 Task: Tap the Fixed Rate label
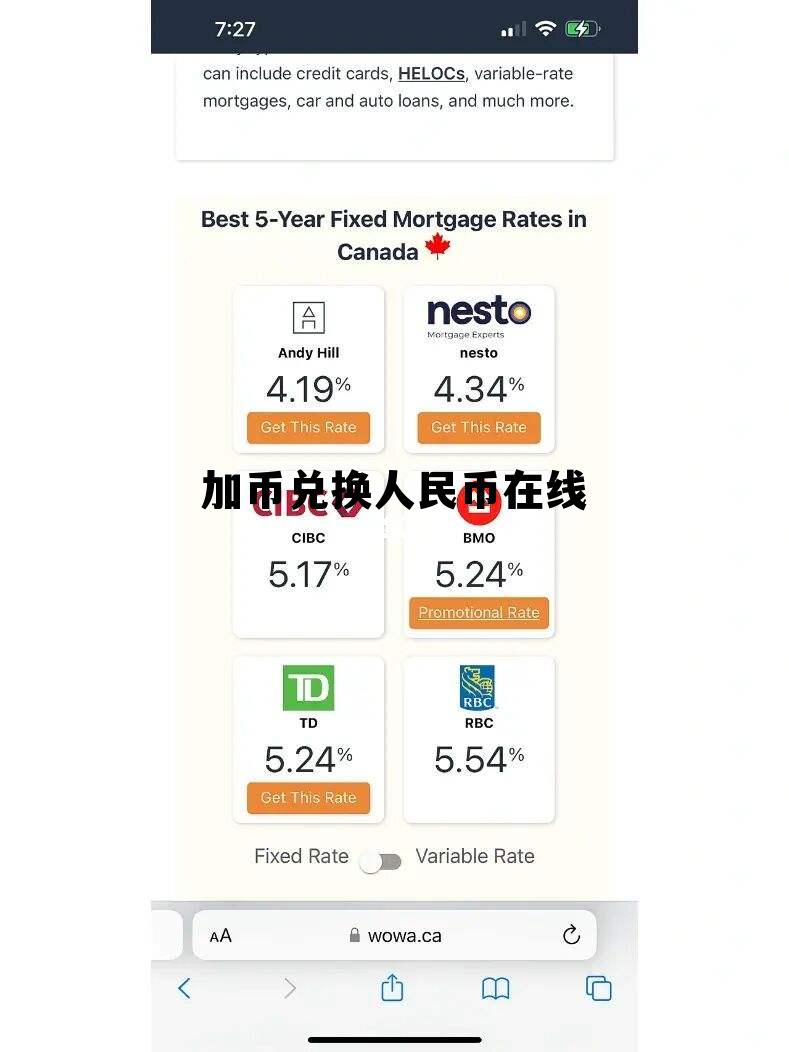point(300,856)
